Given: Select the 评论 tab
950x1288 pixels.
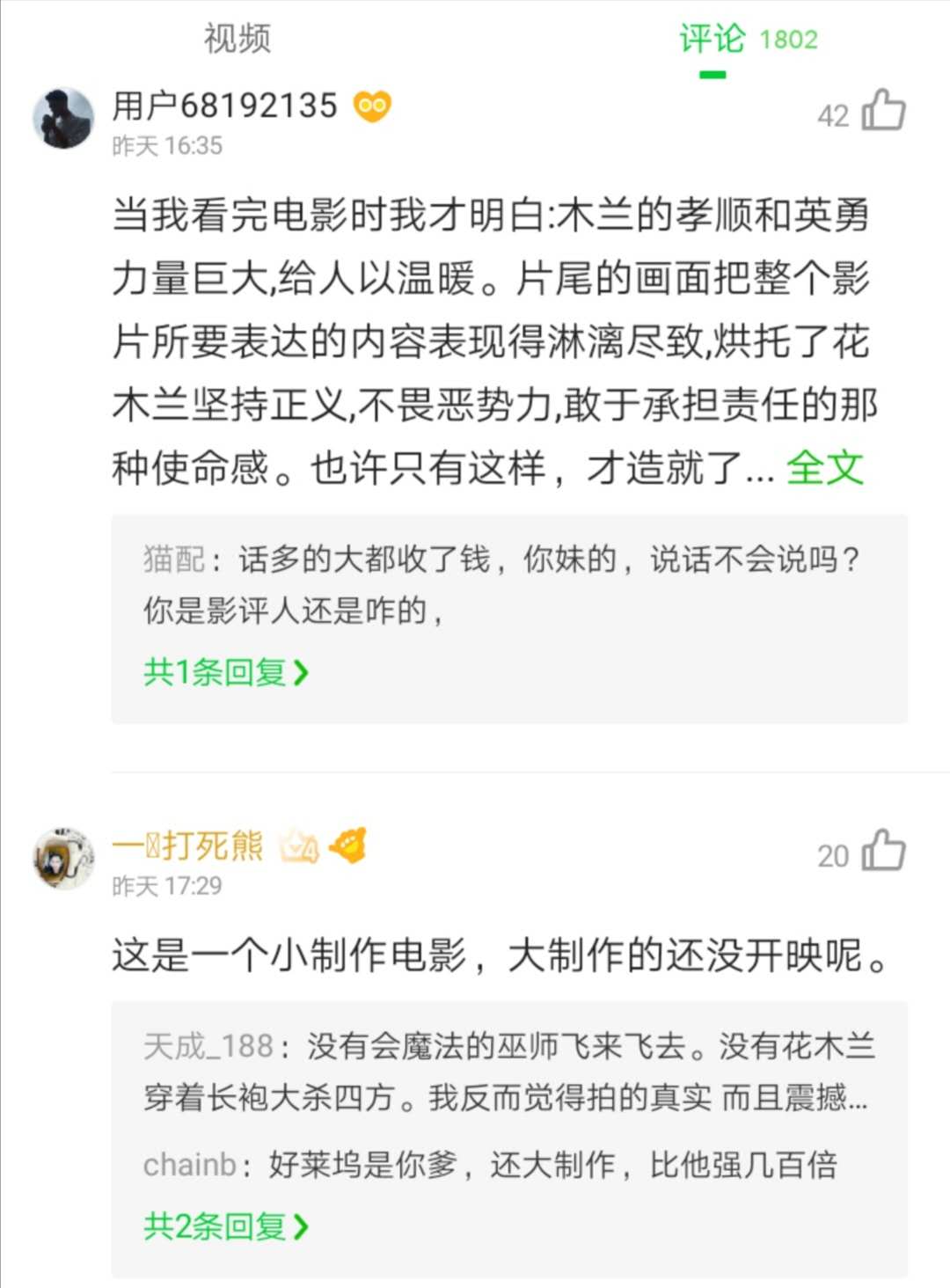Looking at the screenshot, I should coord(712,39).
